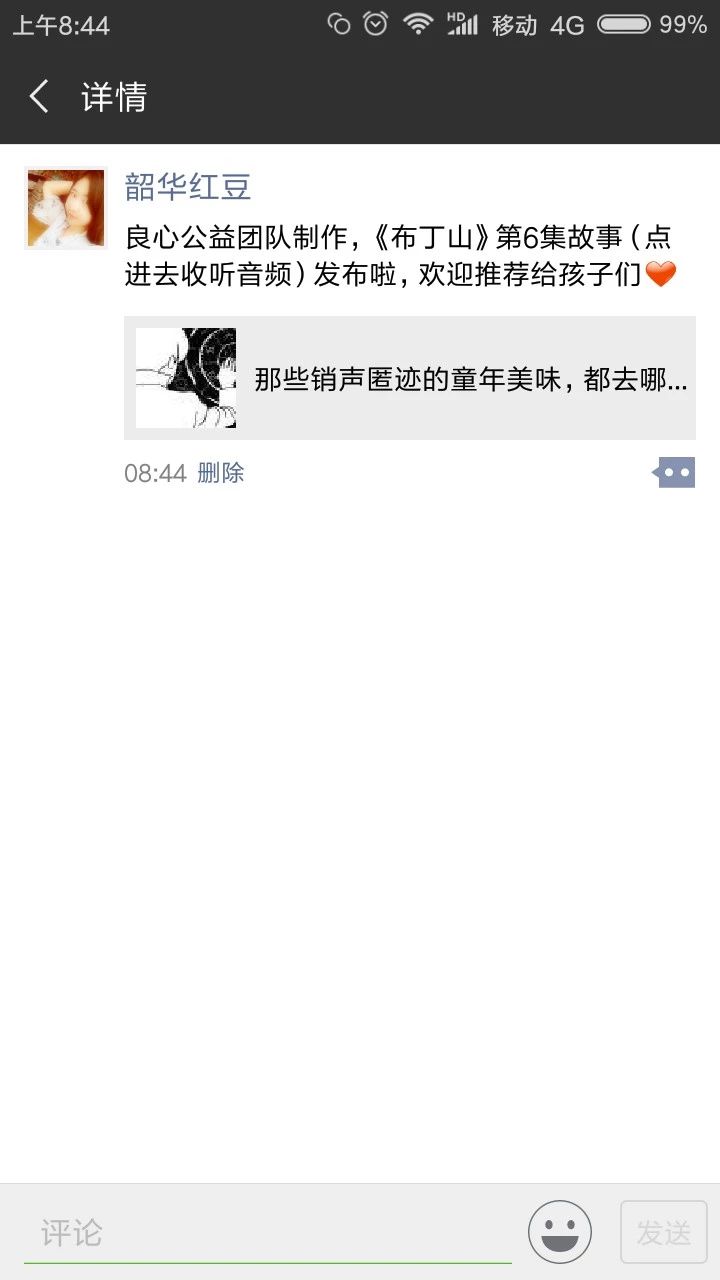Open the username 韶华红豆
Screen dimensions: 720x1280
click(187, 186)
